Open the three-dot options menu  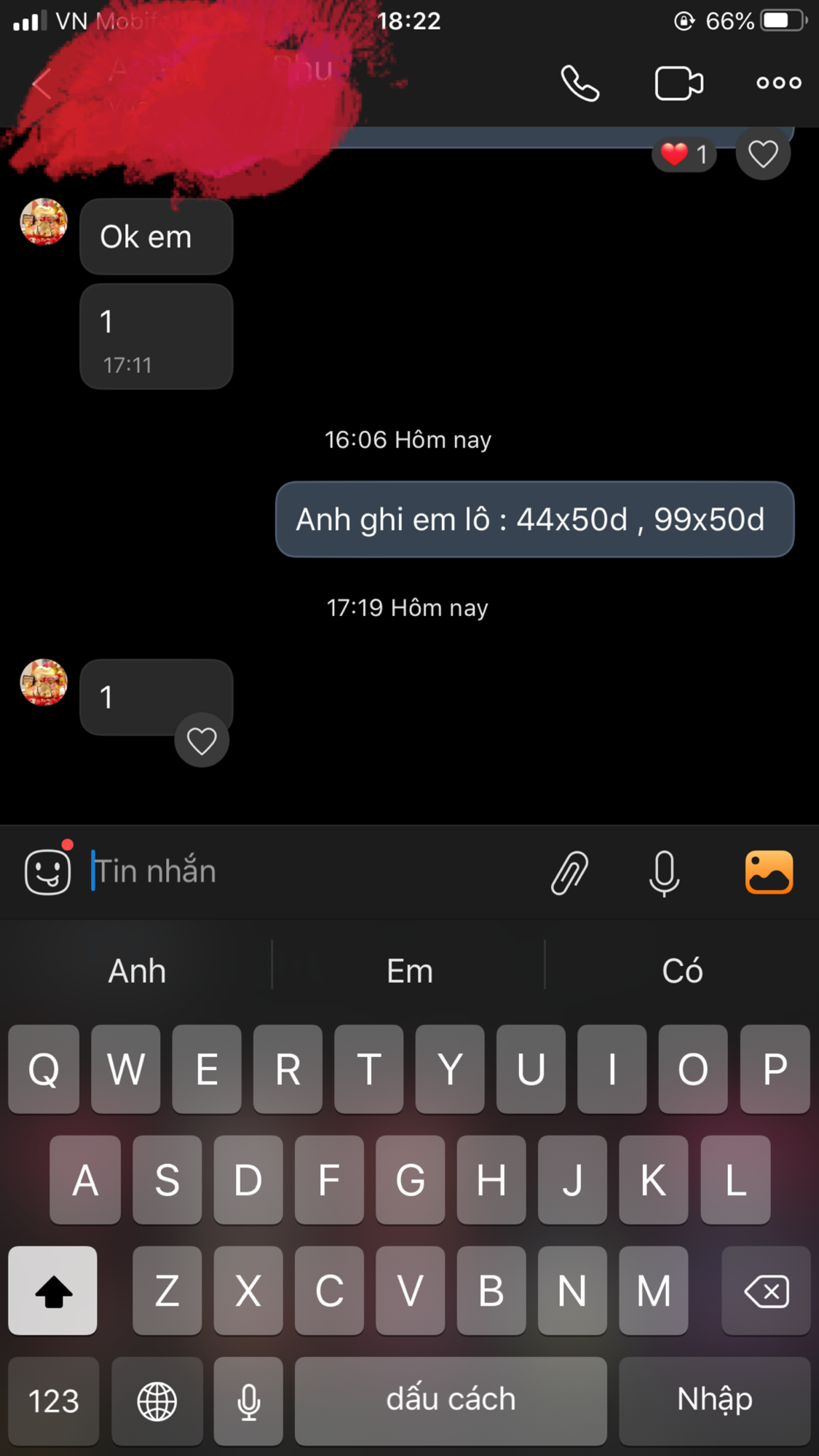coord(778,83)
